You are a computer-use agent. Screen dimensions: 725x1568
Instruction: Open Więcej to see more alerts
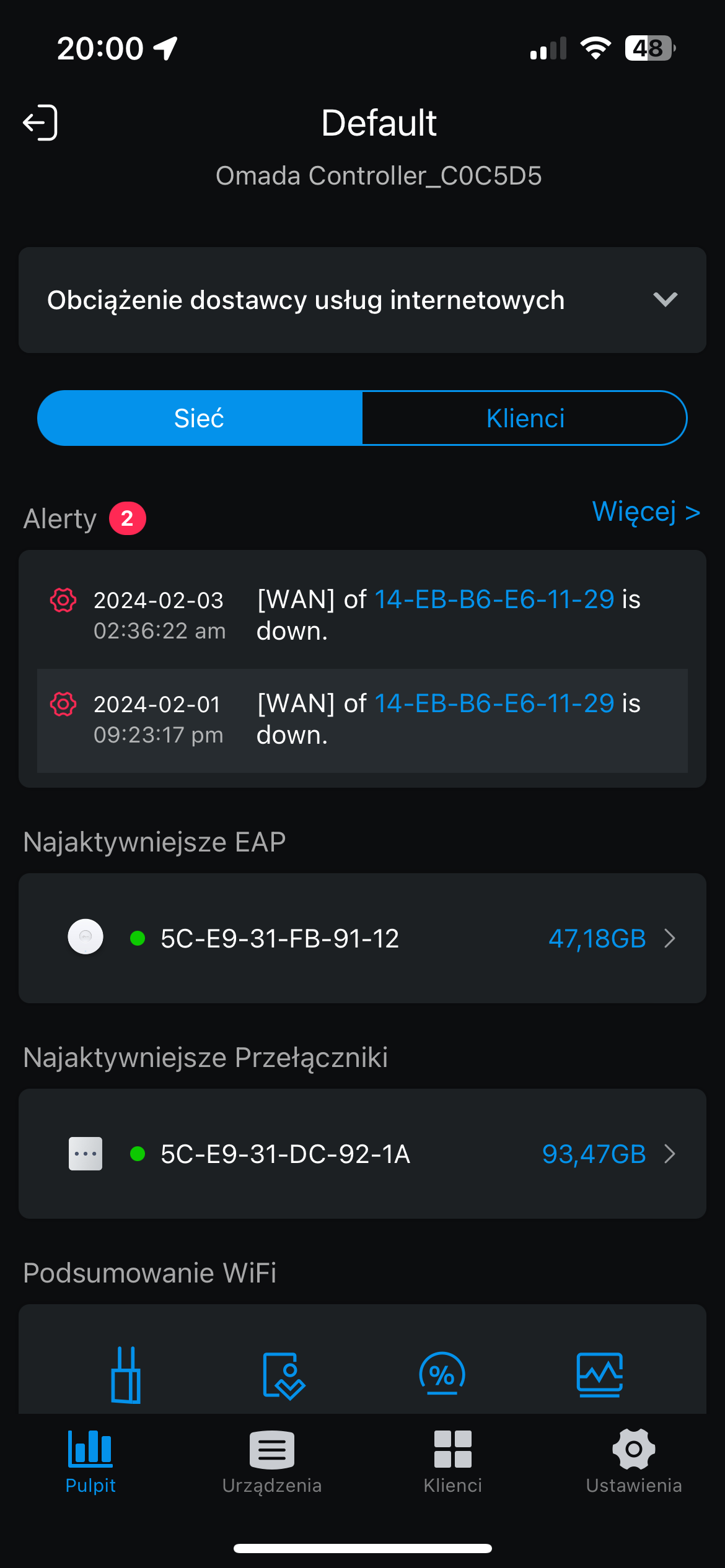[x=646, y=512]
